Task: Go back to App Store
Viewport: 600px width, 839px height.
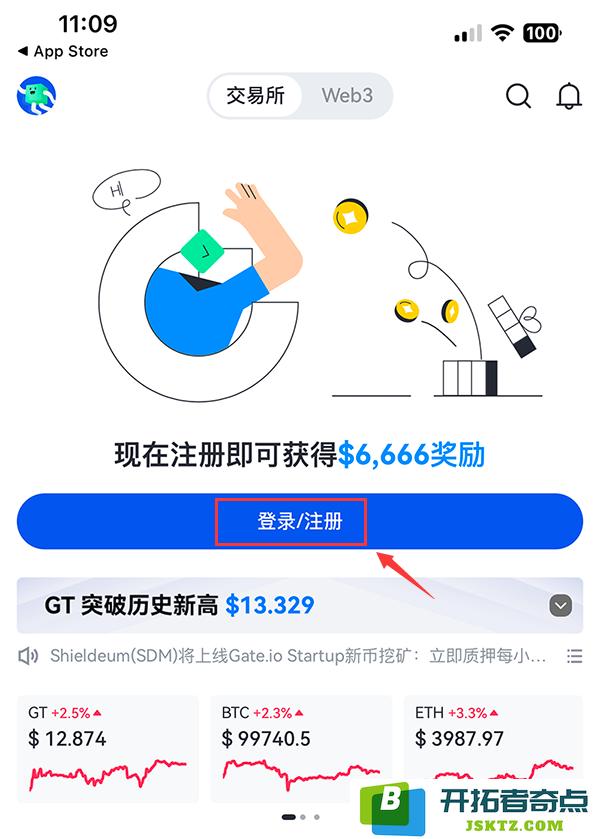Action: 63,51
